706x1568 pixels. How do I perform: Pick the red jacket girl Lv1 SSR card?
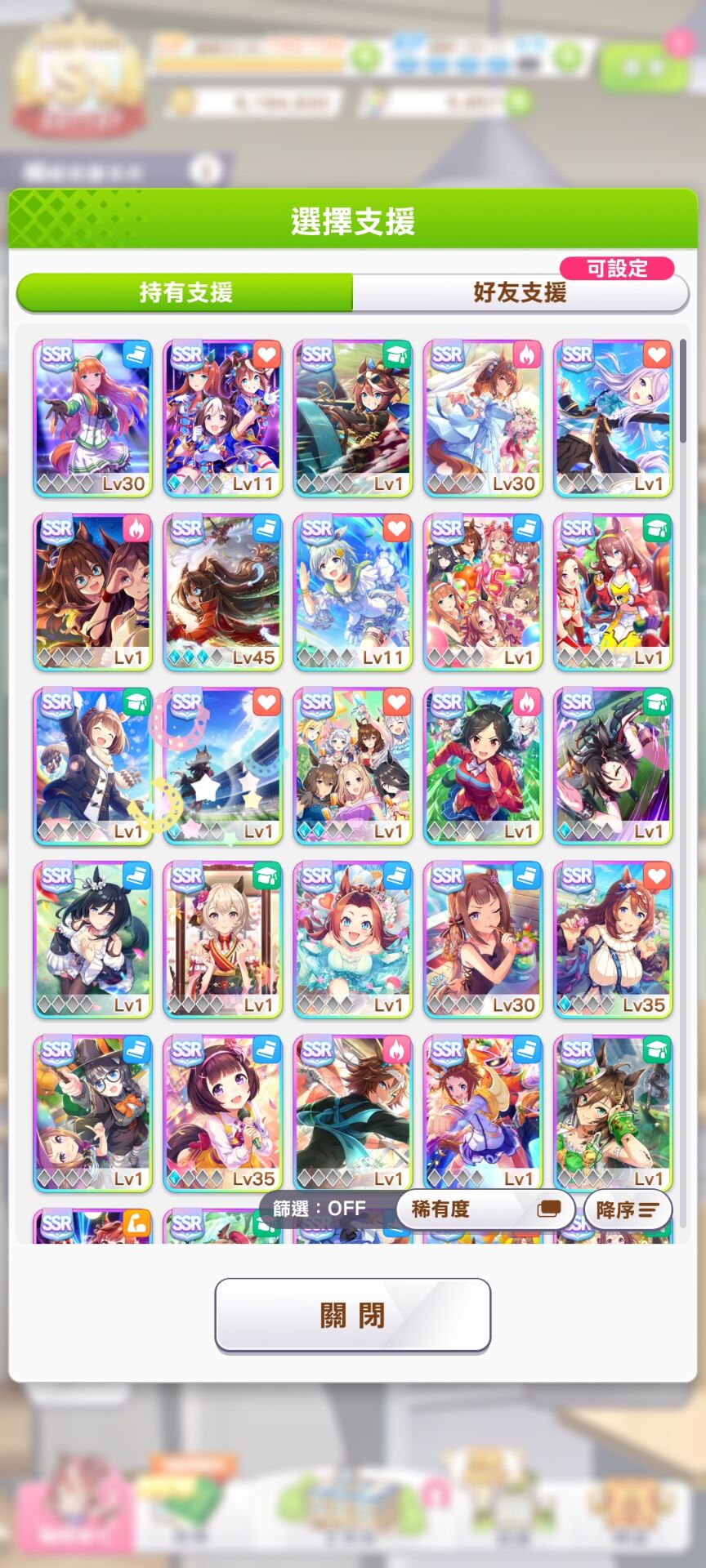[x=483, y=766]
